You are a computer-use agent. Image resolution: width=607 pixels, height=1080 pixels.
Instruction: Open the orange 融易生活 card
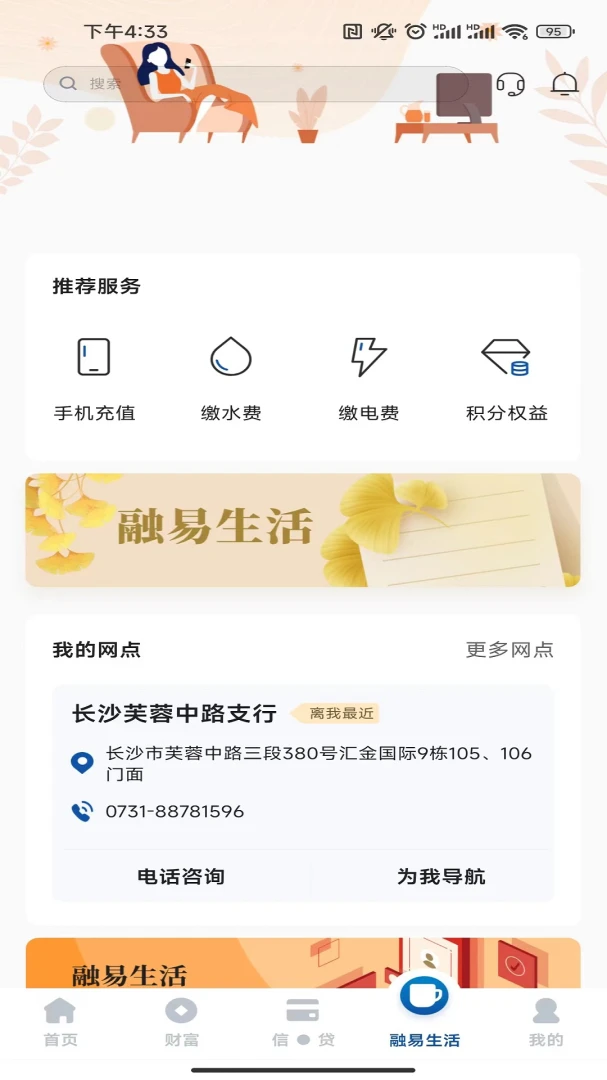point(303,964)
